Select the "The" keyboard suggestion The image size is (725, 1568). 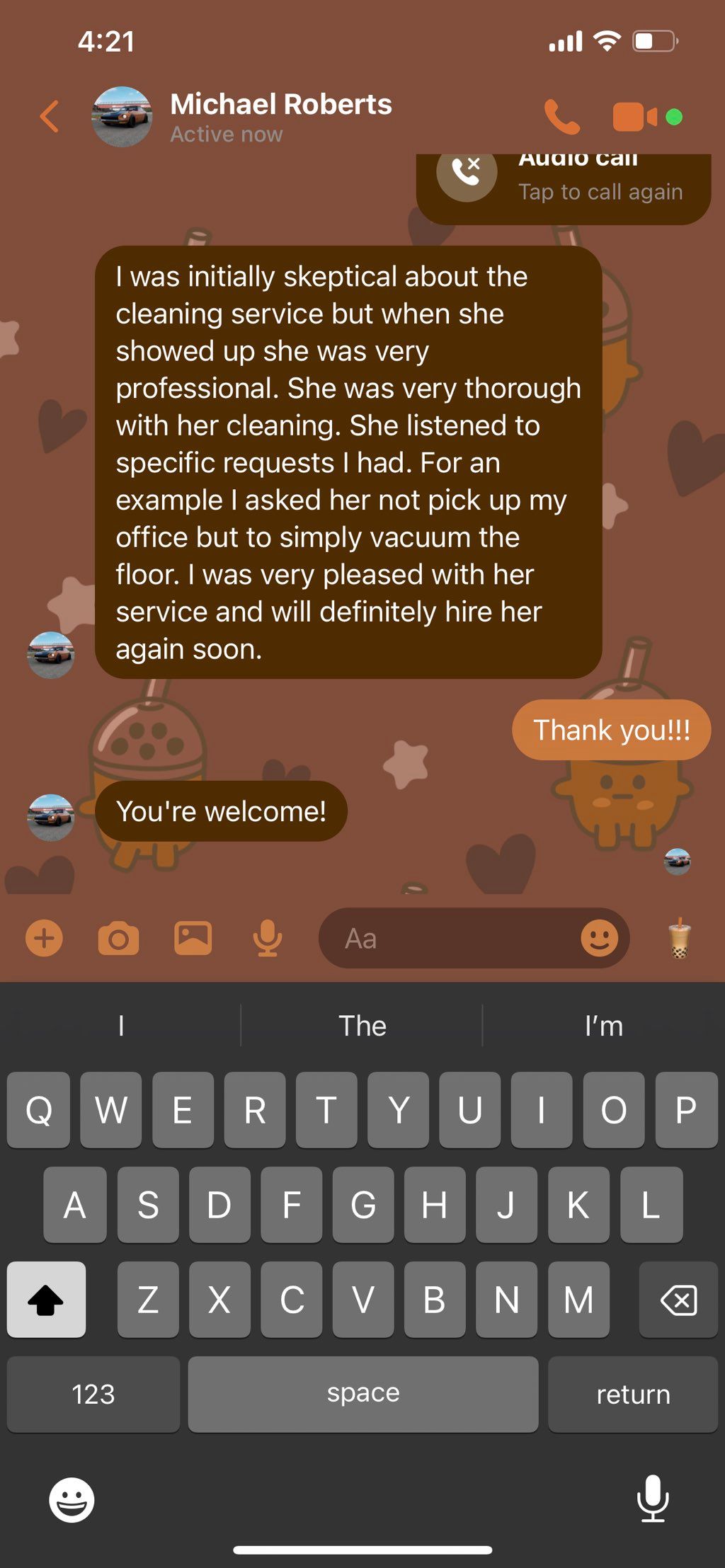click(x=362, y=1026)
